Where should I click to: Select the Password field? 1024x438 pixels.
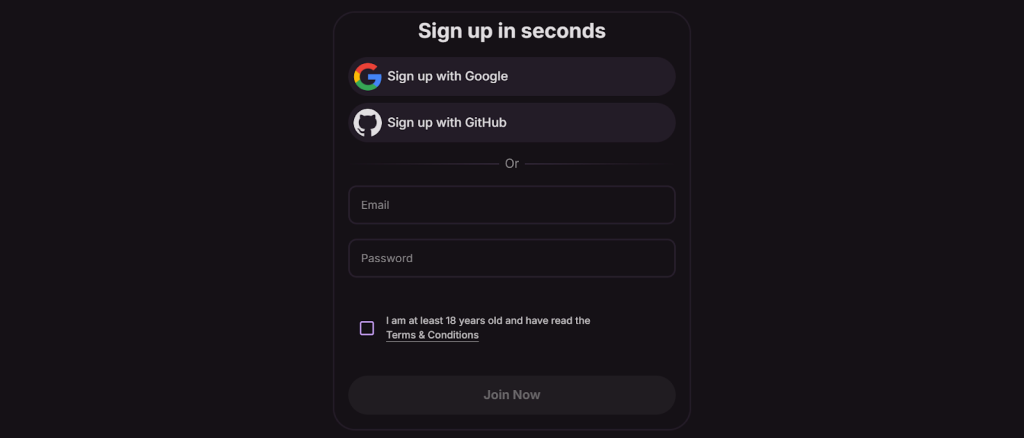click(x=511, y=258)
